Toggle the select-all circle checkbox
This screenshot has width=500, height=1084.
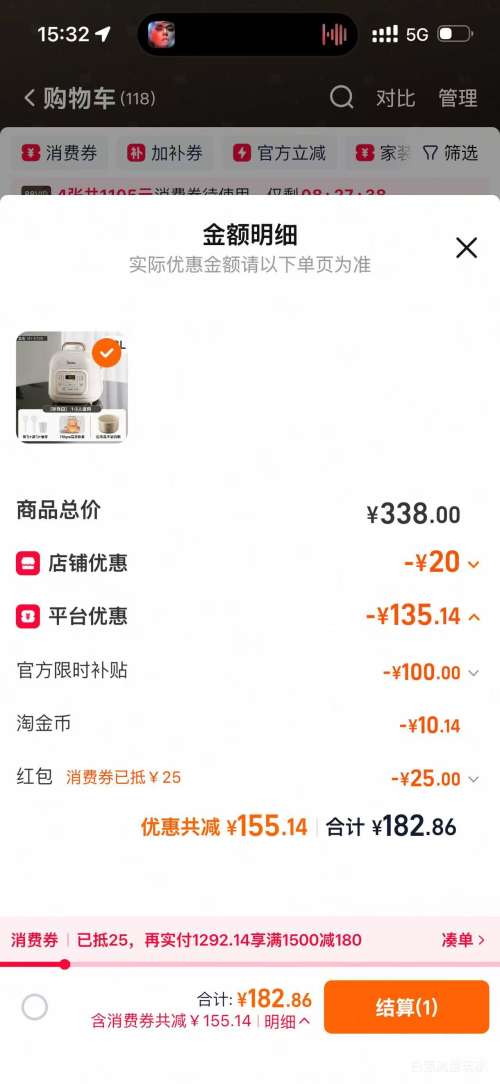[35, 1007]
